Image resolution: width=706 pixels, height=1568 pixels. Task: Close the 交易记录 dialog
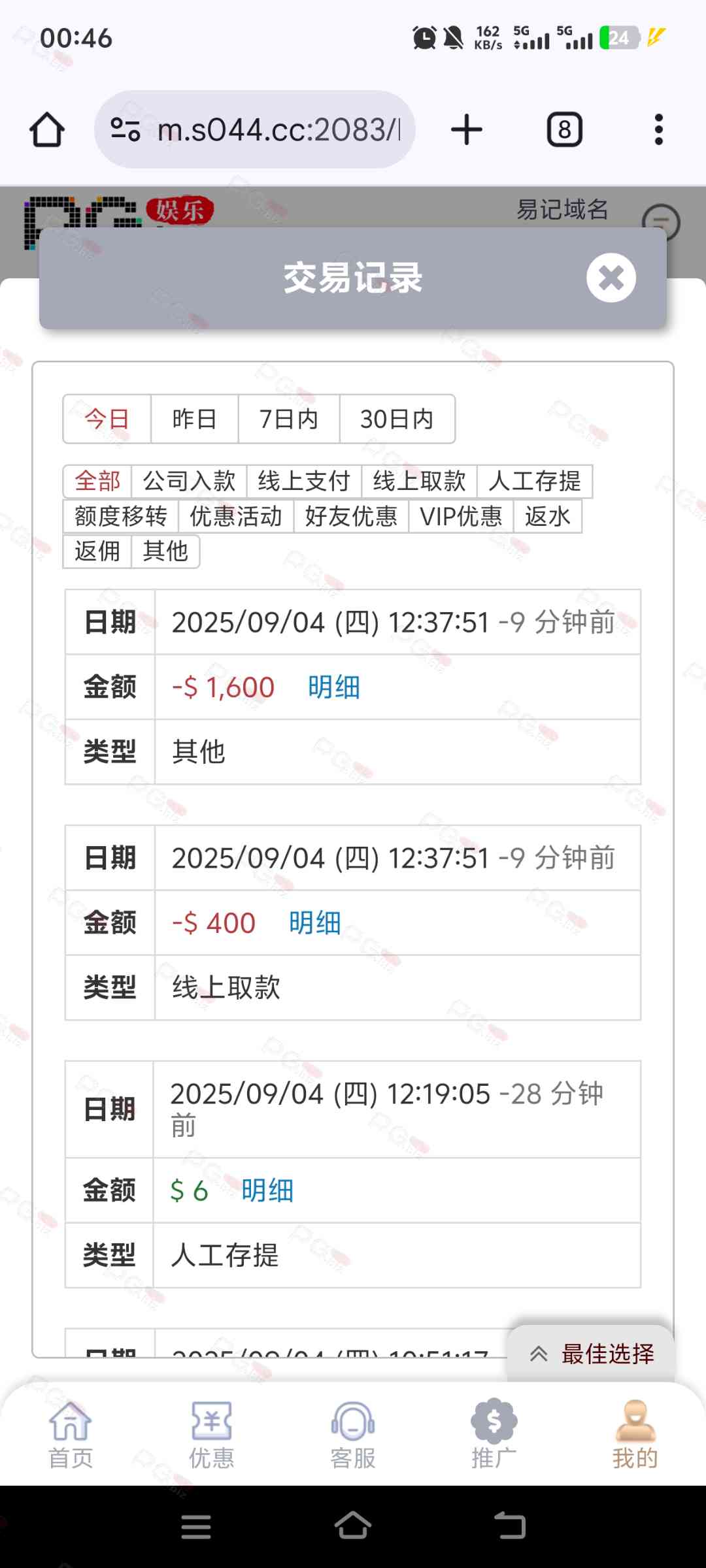point(611,278)
